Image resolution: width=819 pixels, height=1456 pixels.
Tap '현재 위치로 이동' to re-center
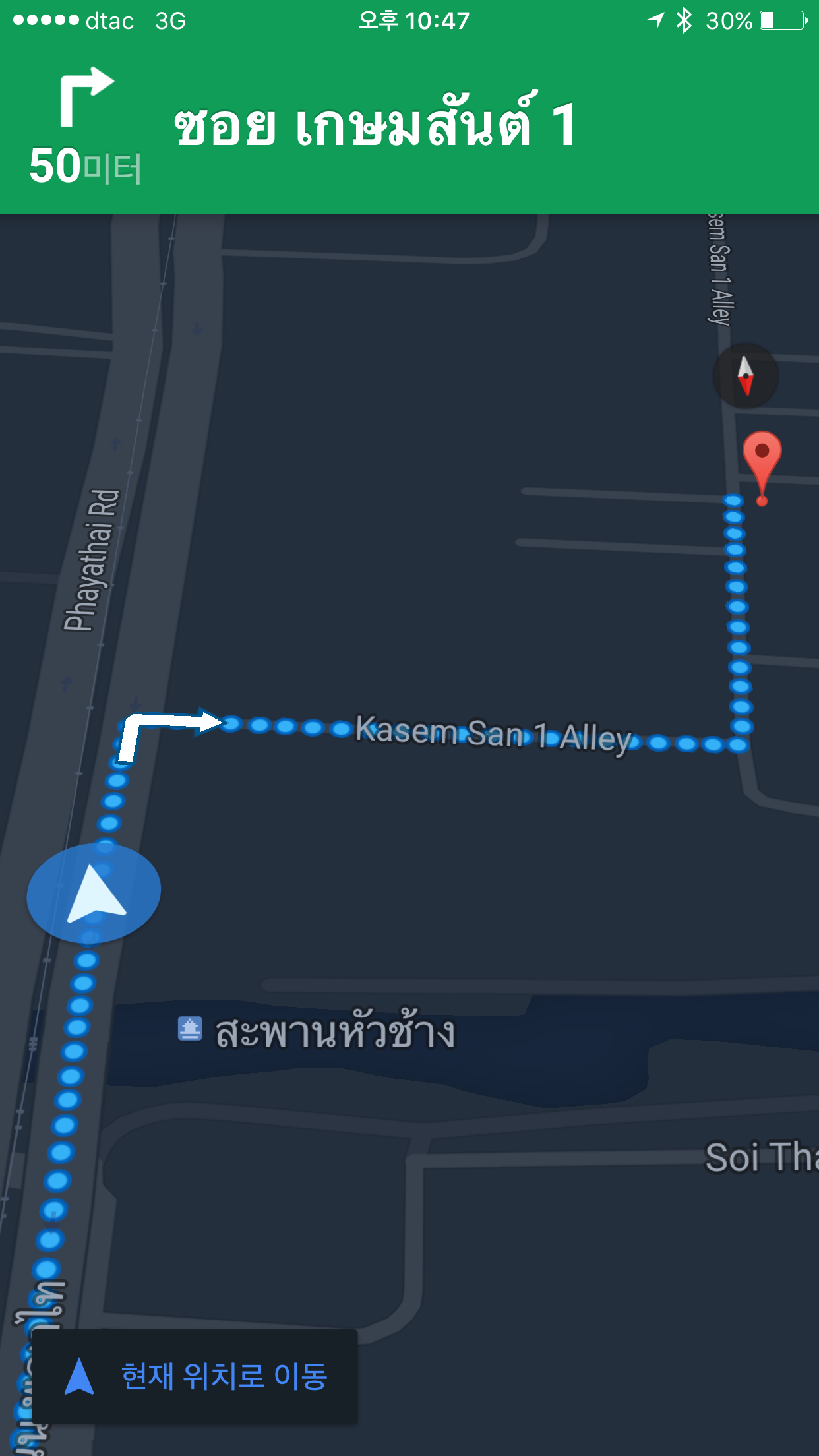coord(195,1377)
